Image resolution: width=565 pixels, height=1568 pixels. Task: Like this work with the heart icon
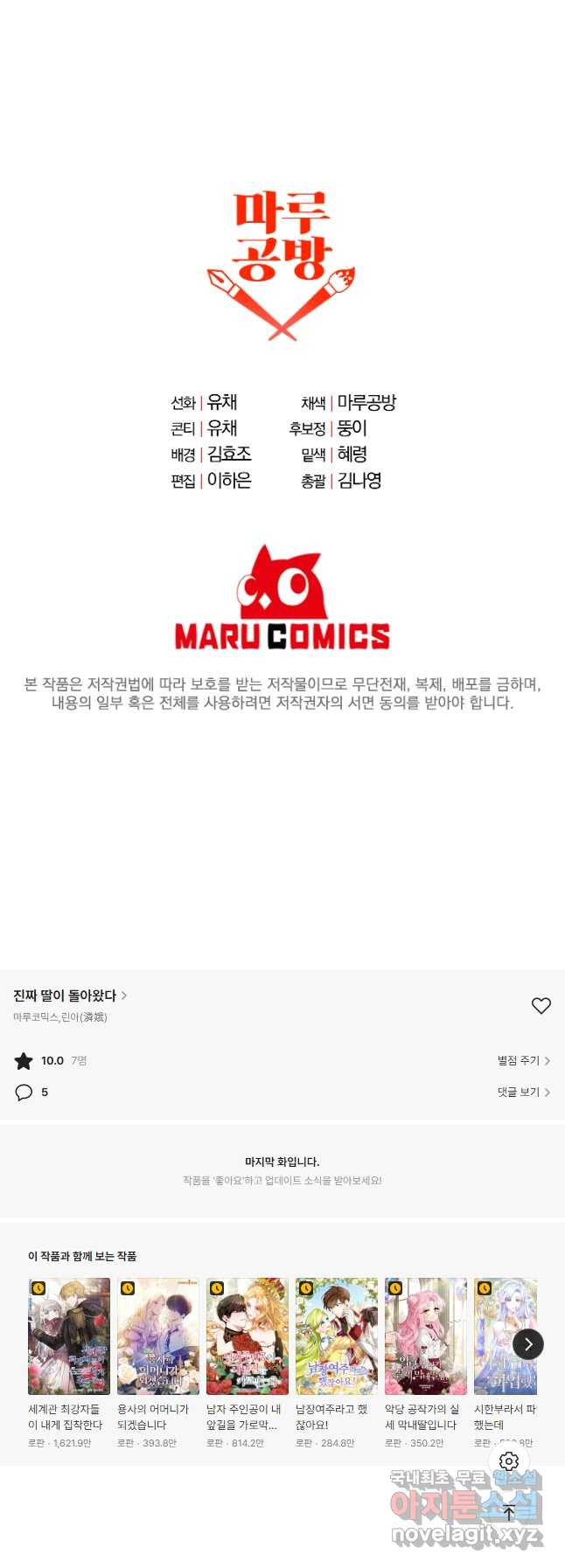click(x=541, y=1006)
